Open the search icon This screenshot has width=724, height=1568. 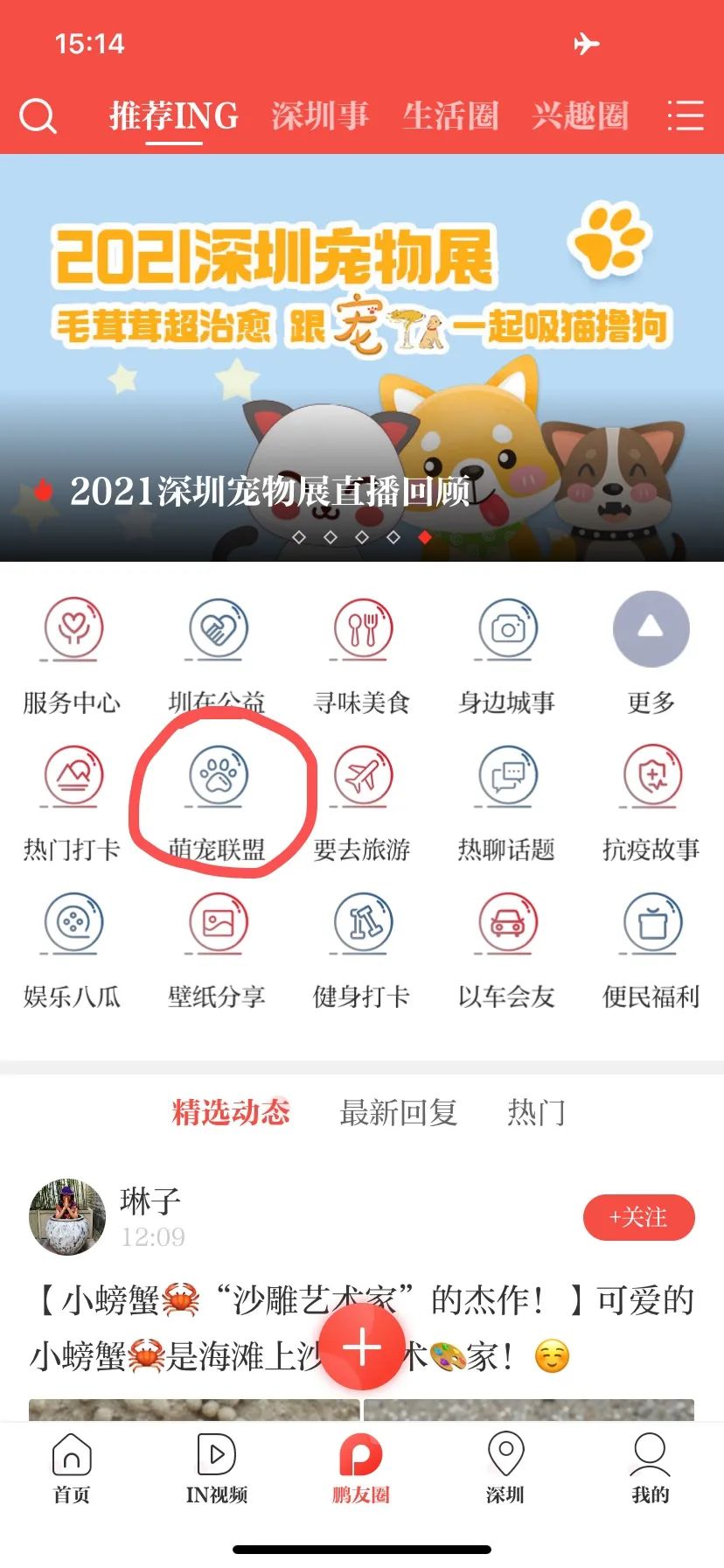coord(38,115)
